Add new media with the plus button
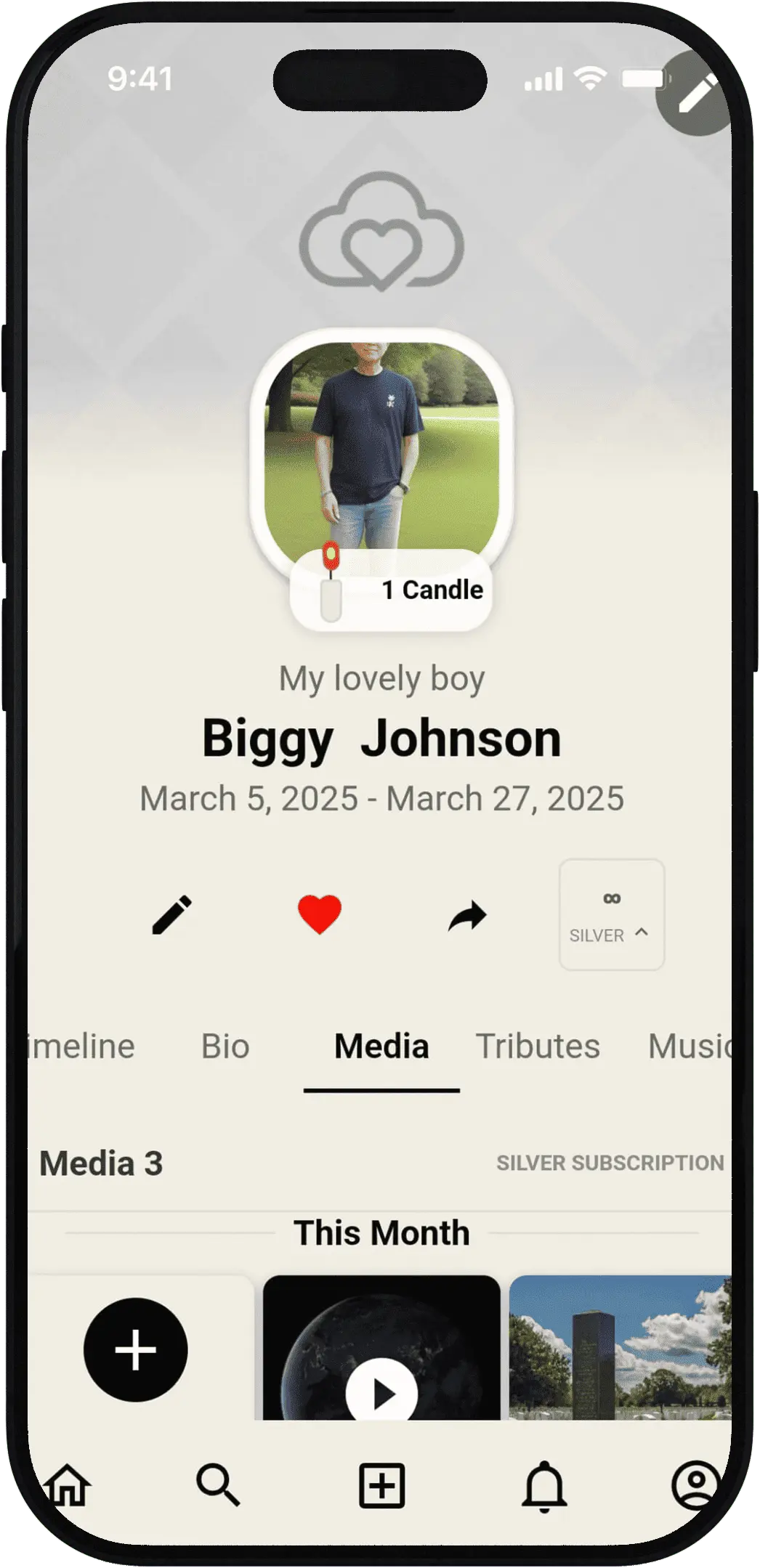The height and width of the screenshot is (1568, 760). pyautogui.click(x=136, y=1349)
